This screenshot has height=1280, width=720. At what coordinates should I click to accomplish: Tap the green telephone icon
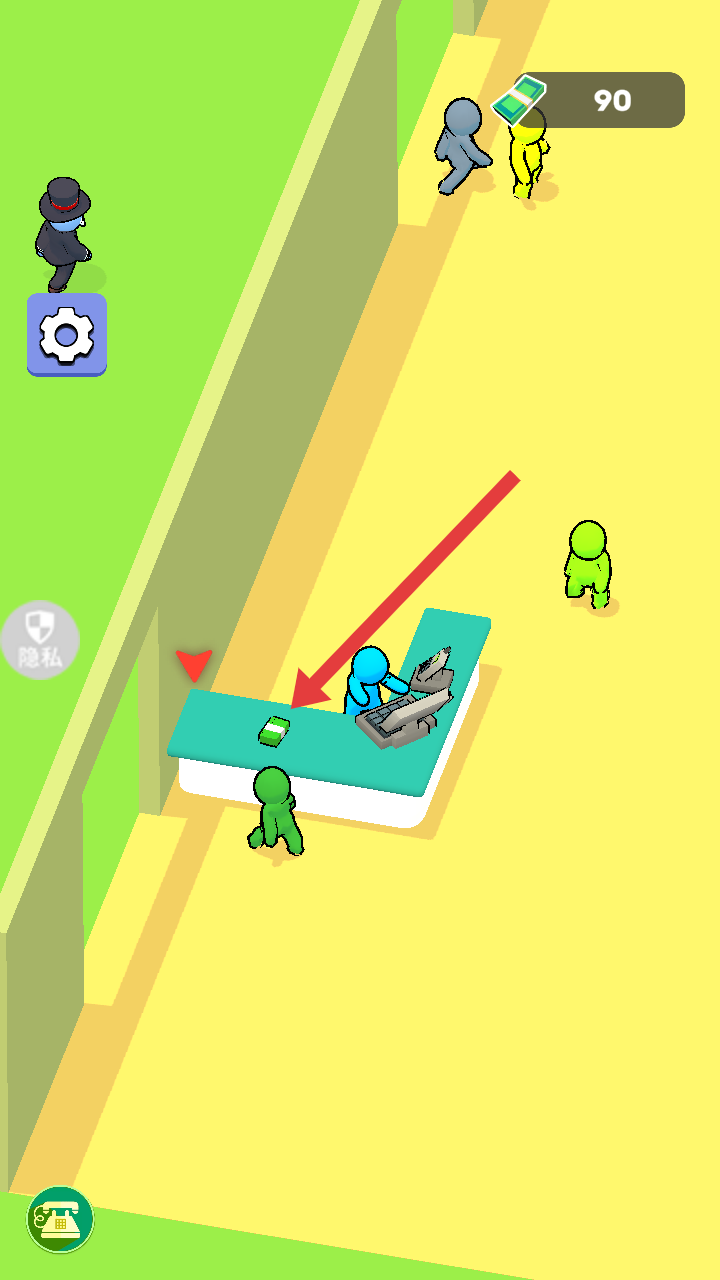point(60,1219)
